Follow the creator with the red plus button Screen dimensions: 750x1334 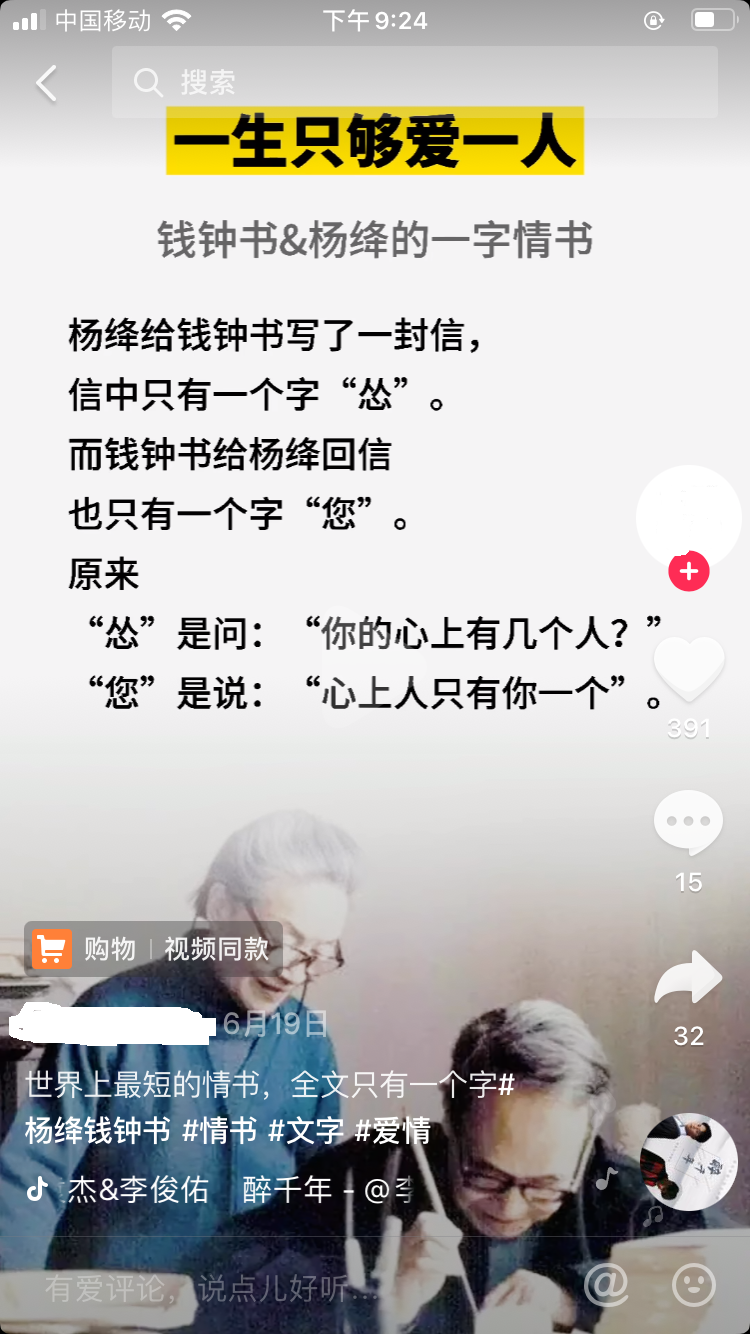point(688,572)
